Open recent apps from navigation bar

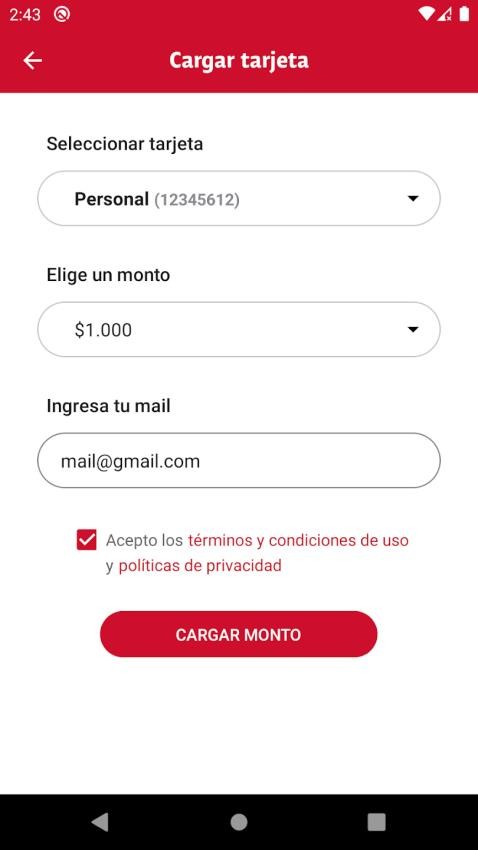376,822
